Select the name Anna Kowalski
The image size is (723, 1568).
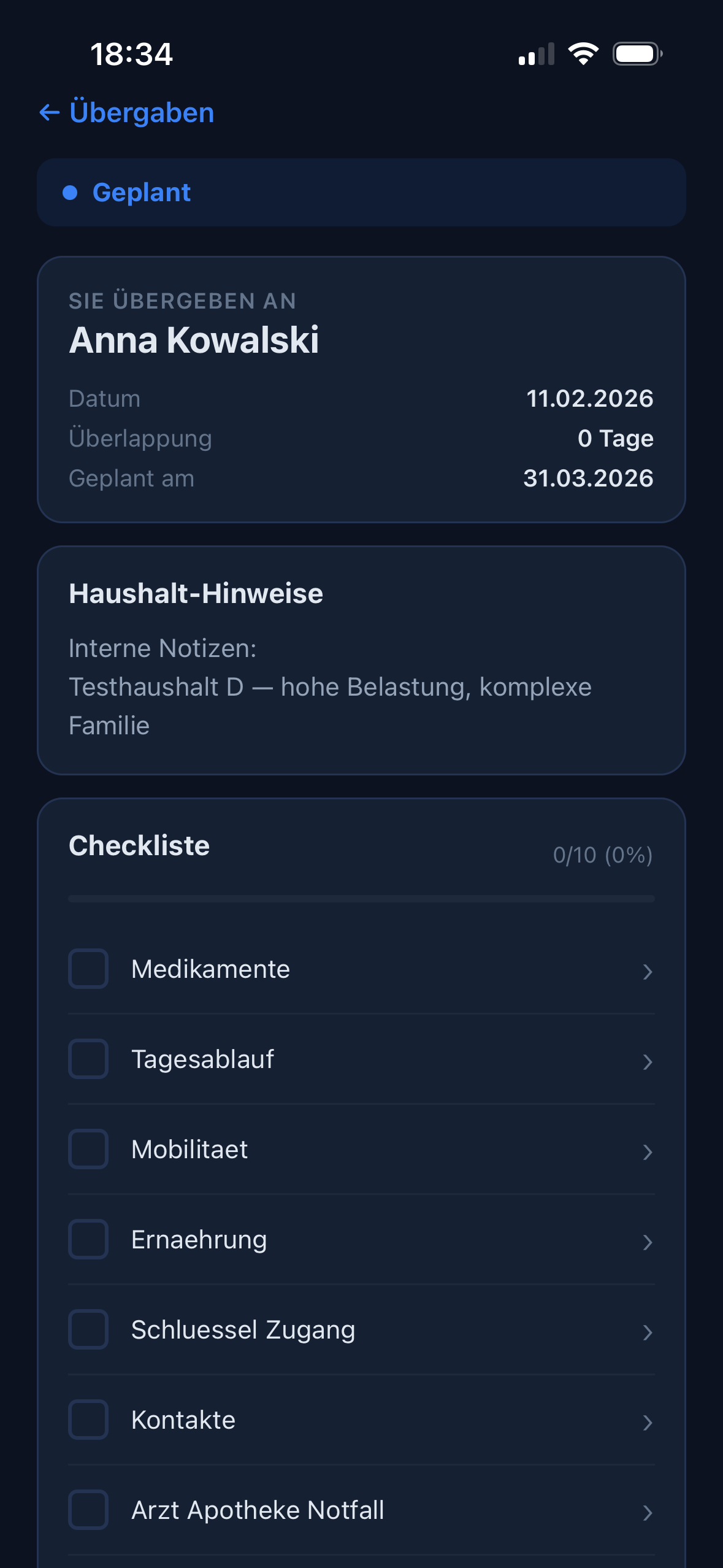point(195,342)
